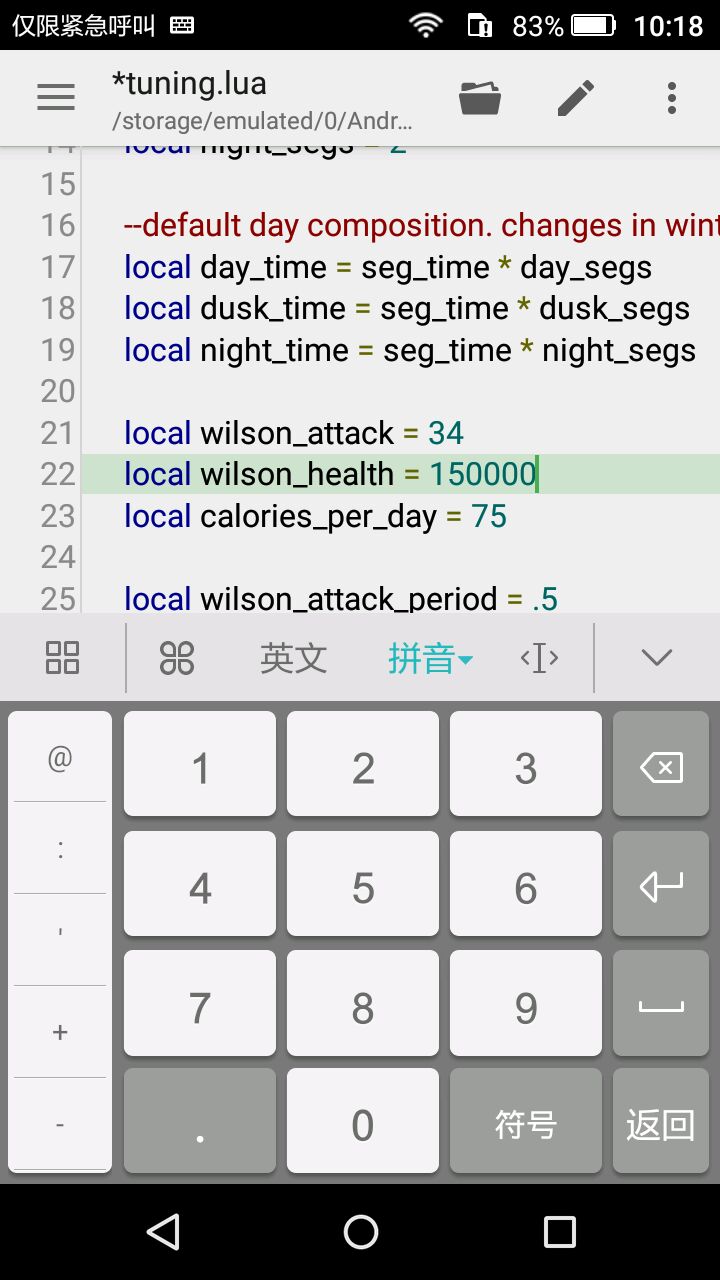Open the overflow menu

672,98
